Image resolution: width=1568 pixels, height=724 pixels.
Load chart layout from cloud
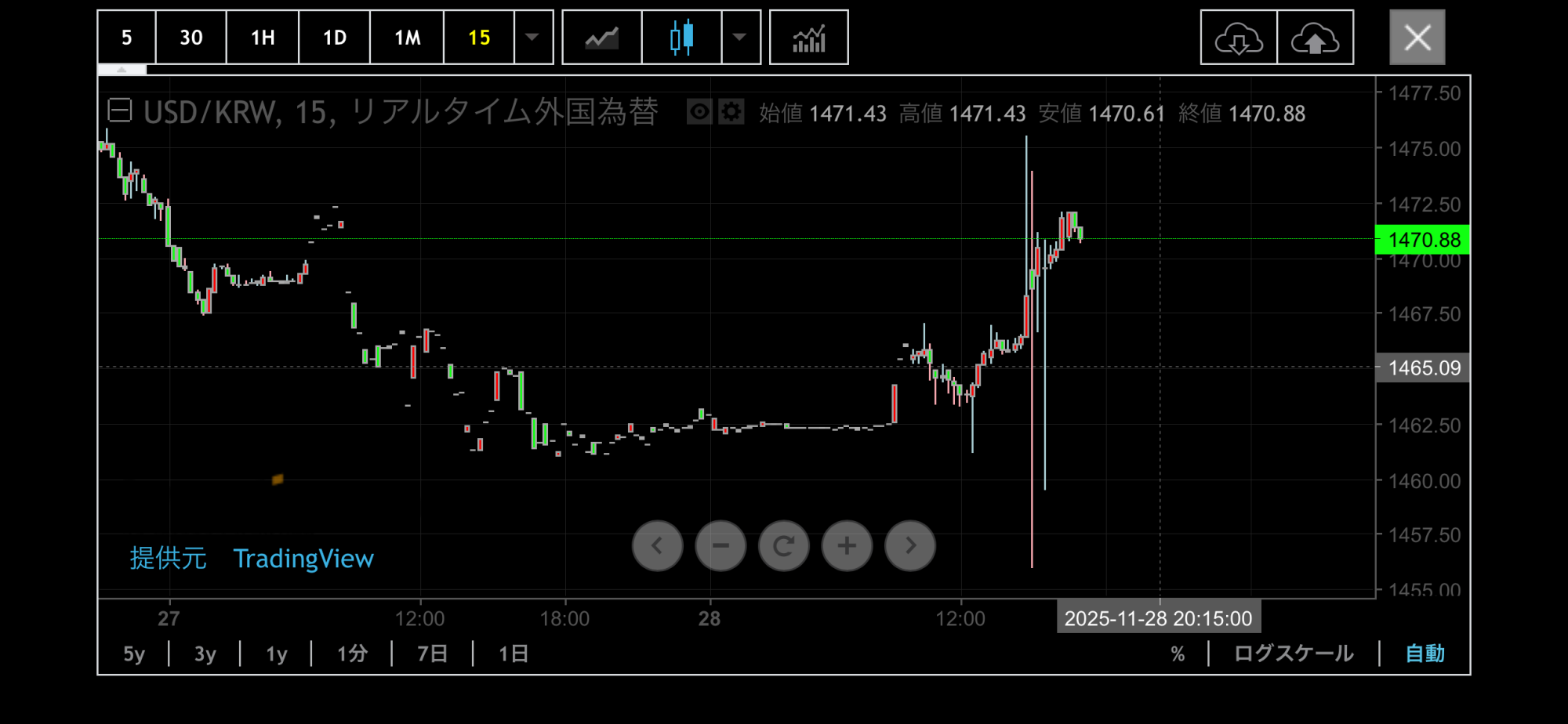click(x=1239, y=38)
